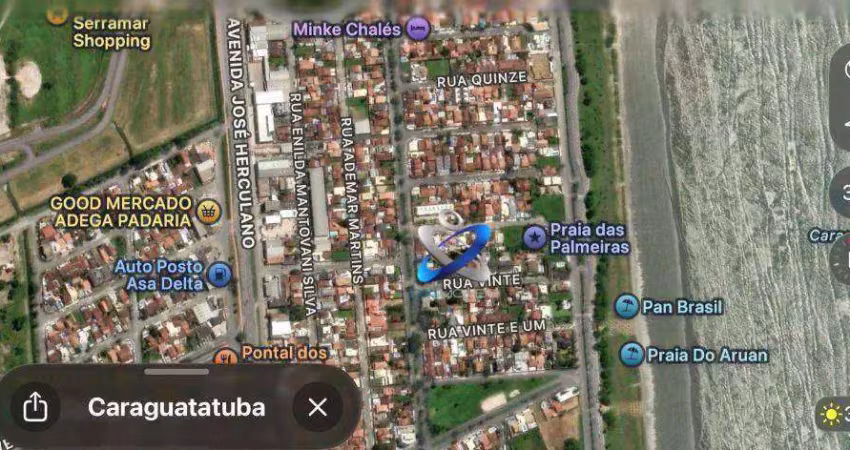Viewport: 850px width, 450px height.
Task: Open the Serramar Shopping marker
Action: click(x=57, y=14)
